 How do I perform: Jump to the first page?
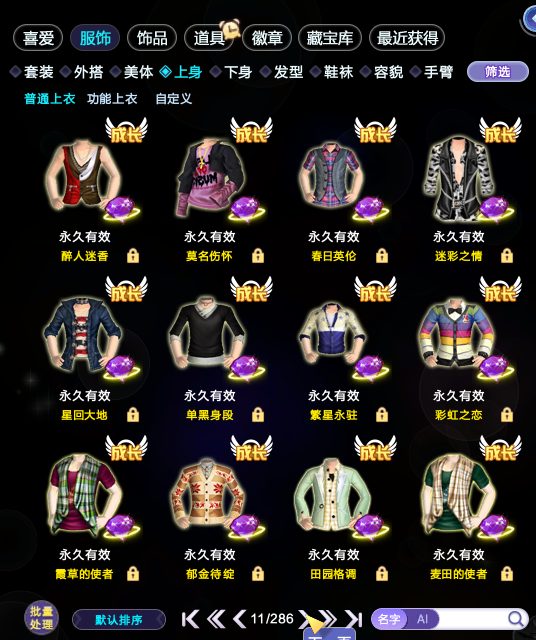coord(190,619)
